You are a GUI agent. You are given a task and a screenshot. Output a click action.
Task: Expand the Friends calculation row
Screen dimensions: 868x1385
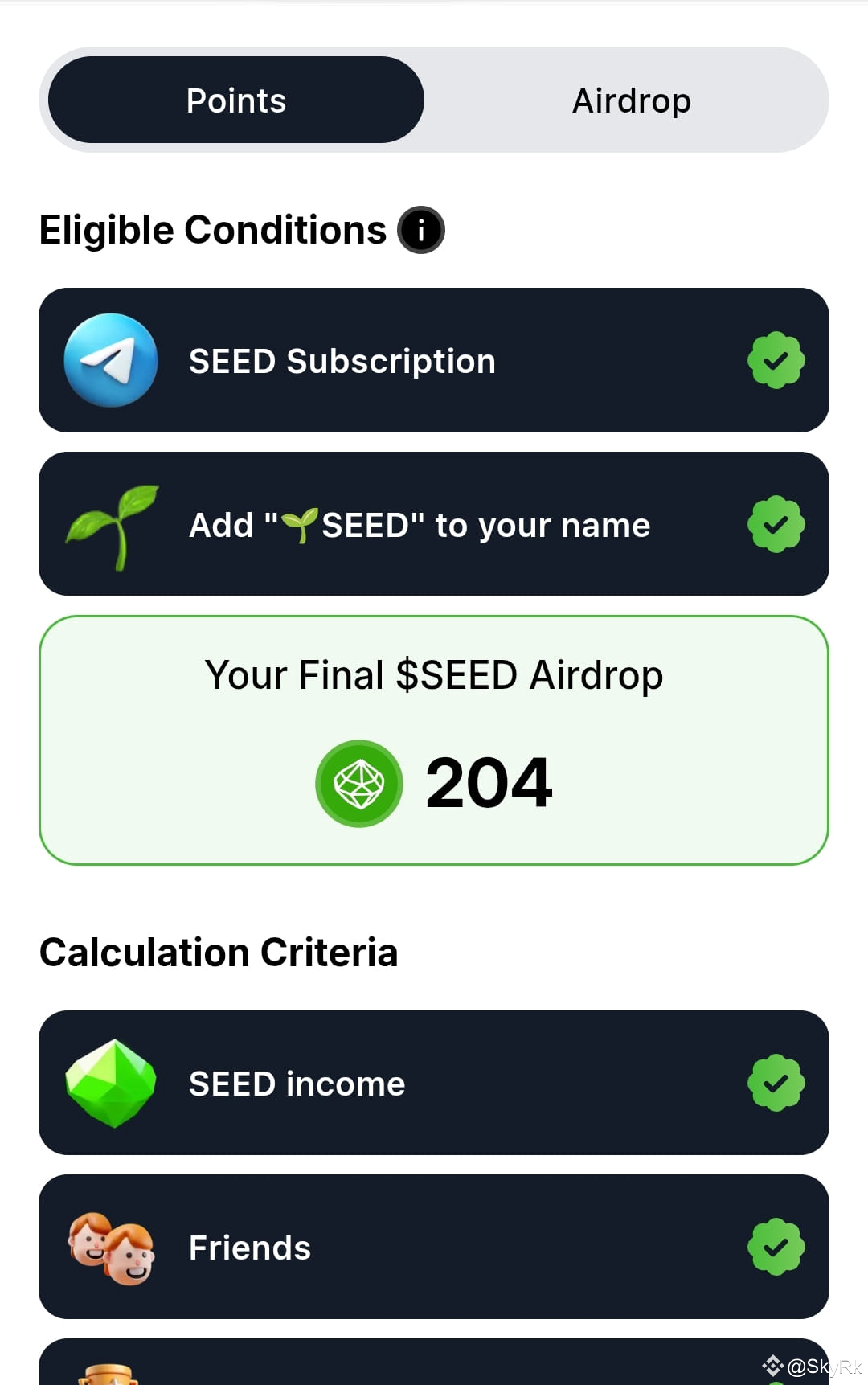click(x=434, y=1248)
